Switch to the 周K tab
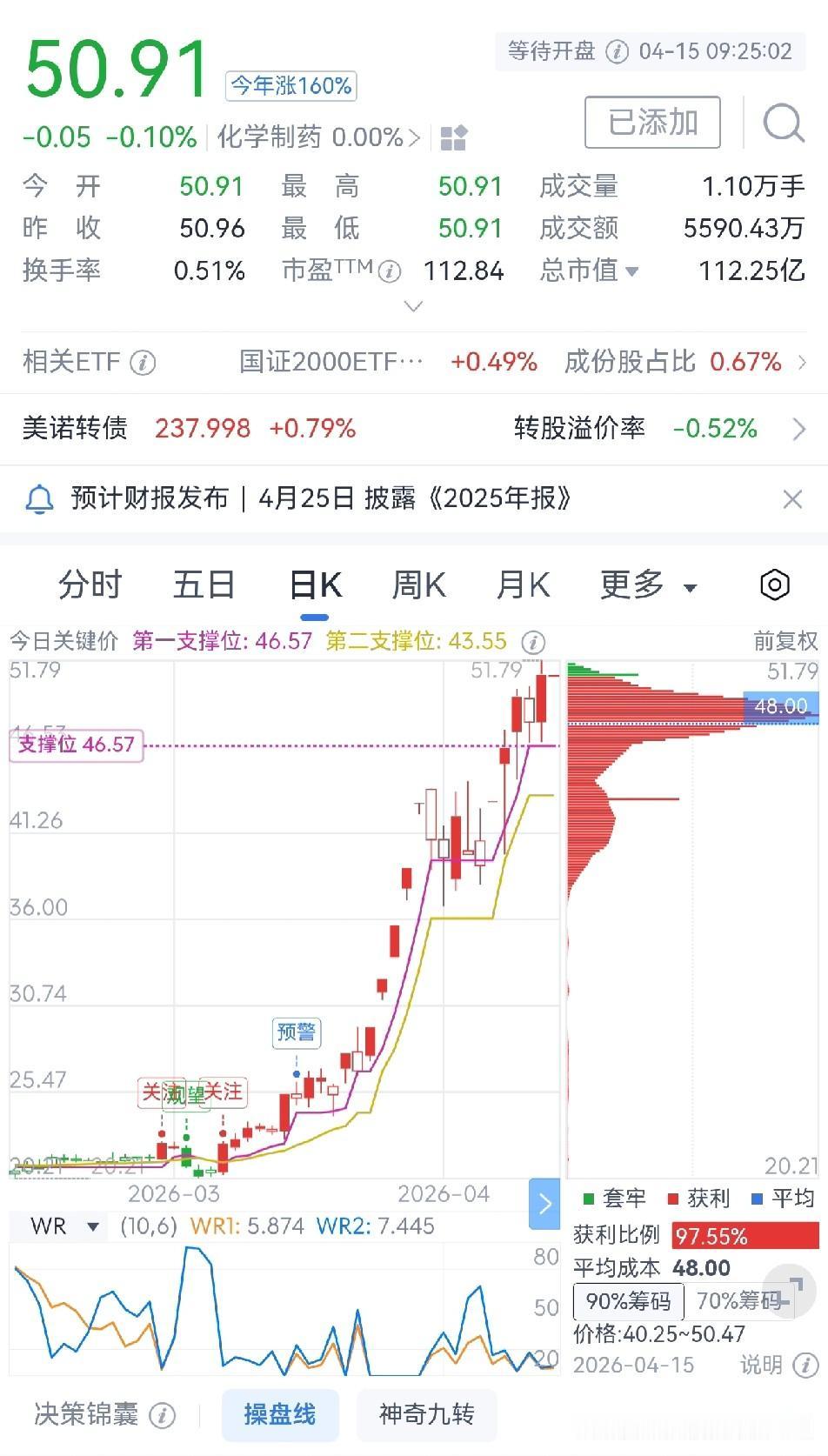Image resolution: width=828 pixels, height=1456 pixels. [418, 584]
